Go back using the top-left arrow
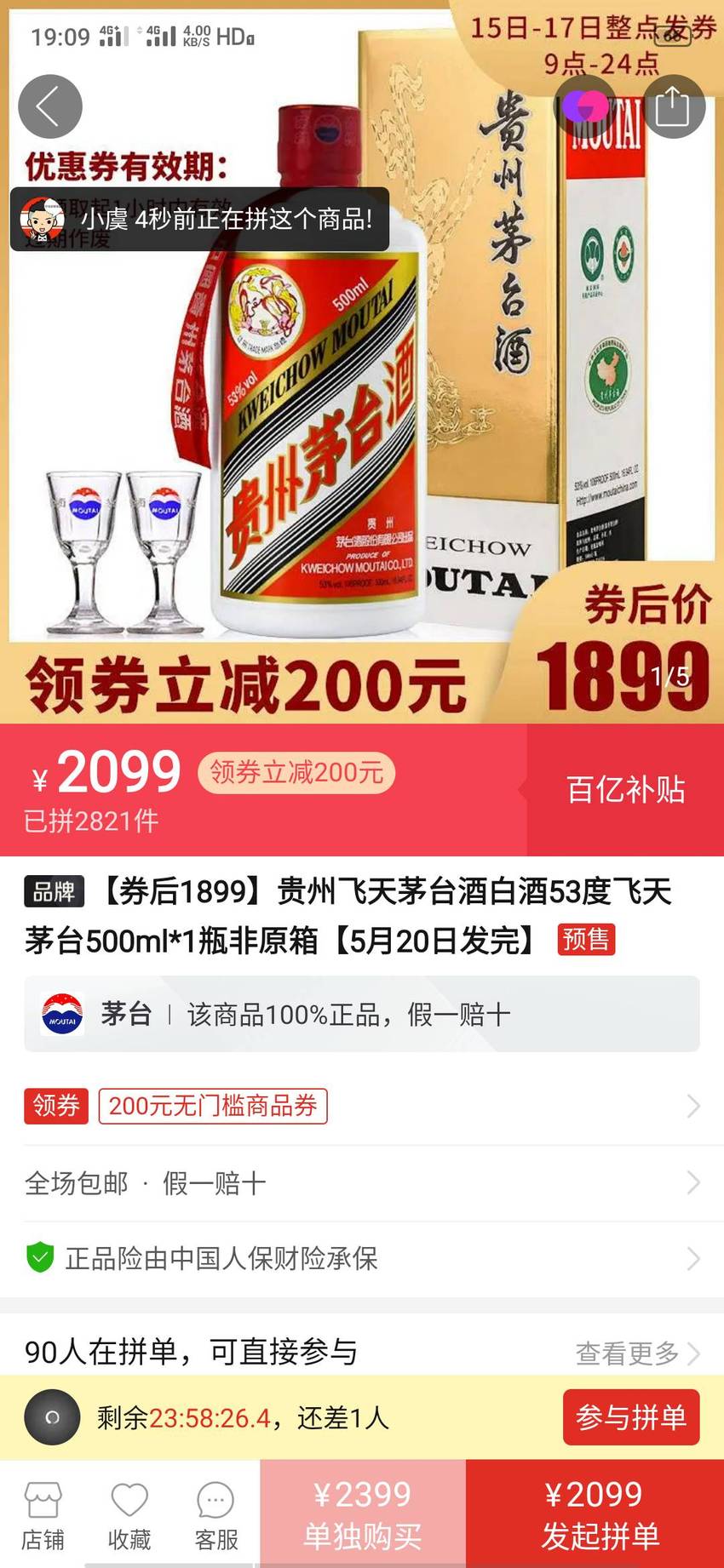724x1568 pixels. coord(50,106)
